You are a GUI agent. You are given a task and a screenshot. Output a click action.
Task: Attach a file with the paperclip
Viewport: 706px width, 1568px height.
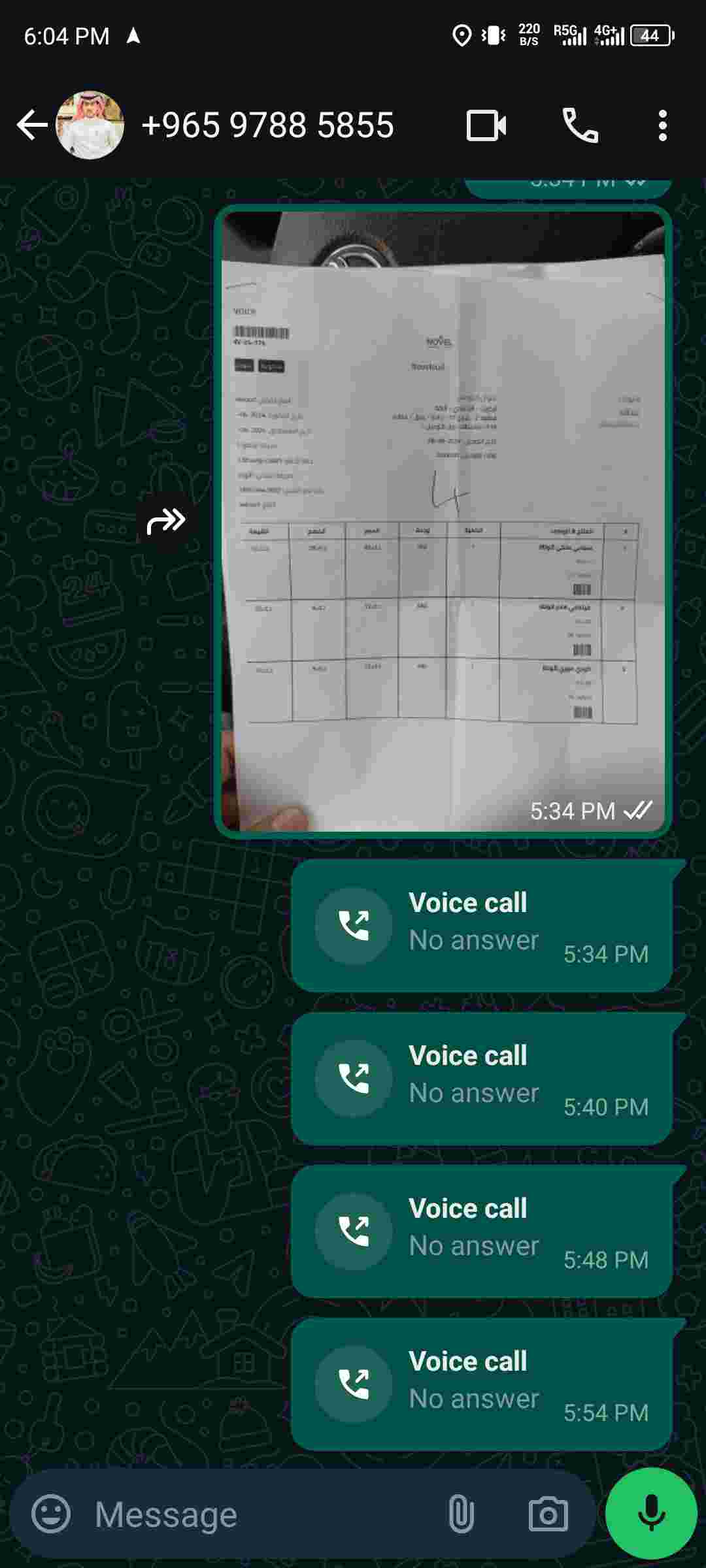[x=461, y=1514]
